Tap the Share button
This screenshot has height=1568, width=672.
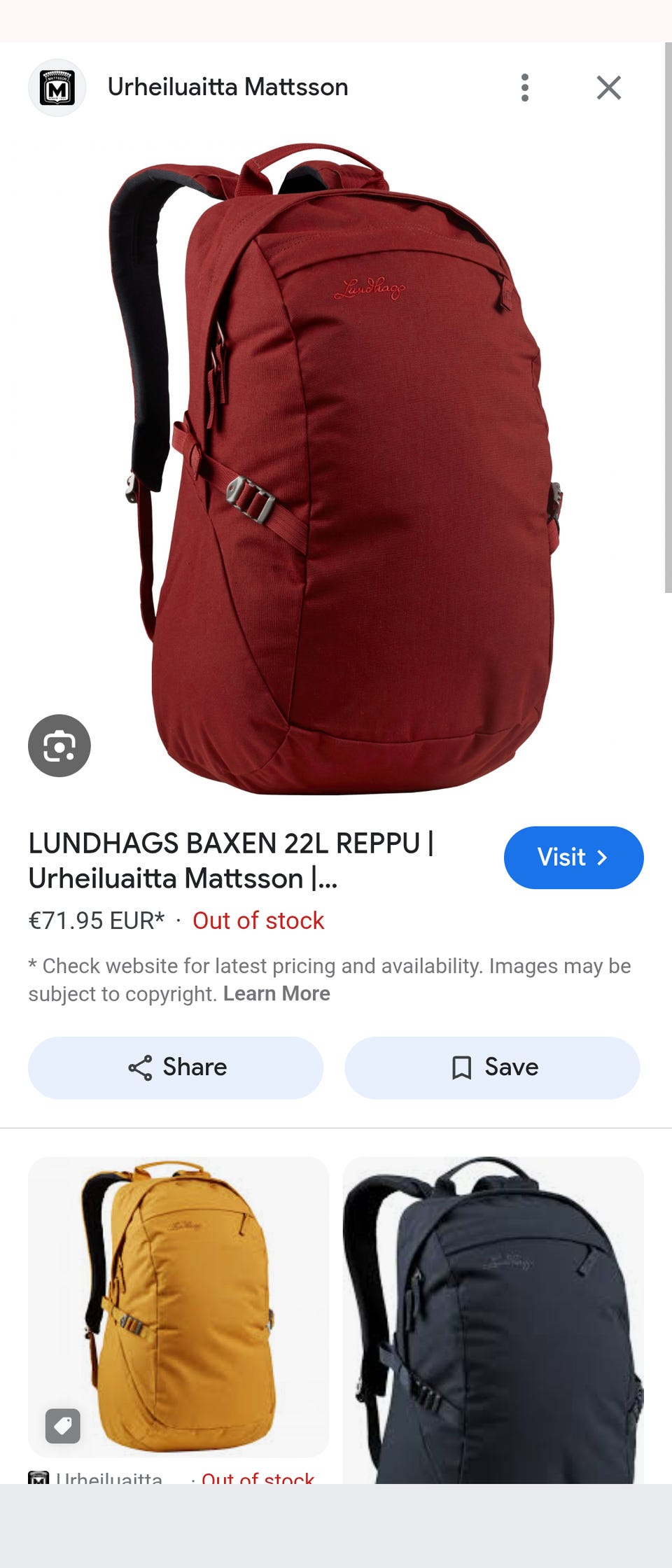176,1067
